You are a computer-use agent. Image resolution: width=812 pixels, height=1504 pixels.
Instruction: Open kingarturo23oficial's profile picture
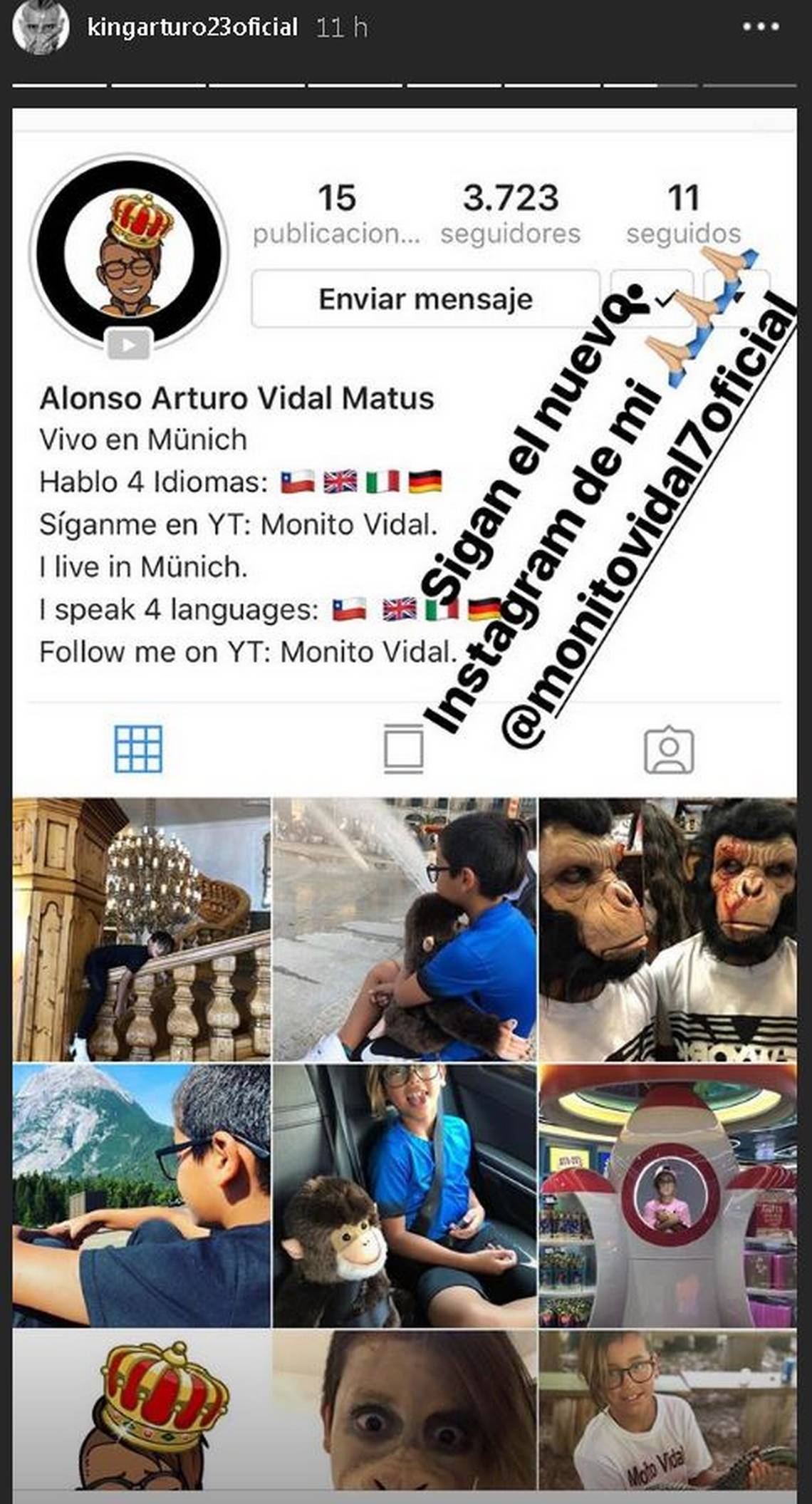[41, 28]
